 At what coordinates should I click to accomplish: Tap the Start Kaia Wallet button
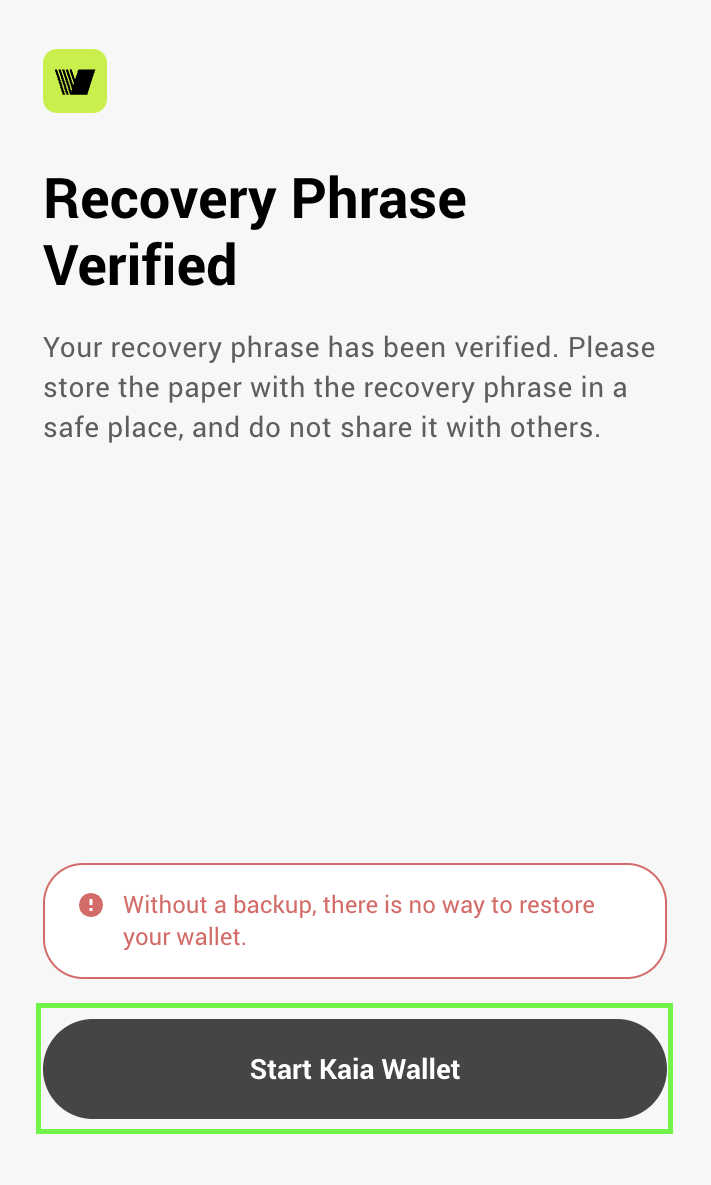coord(354,1069)
